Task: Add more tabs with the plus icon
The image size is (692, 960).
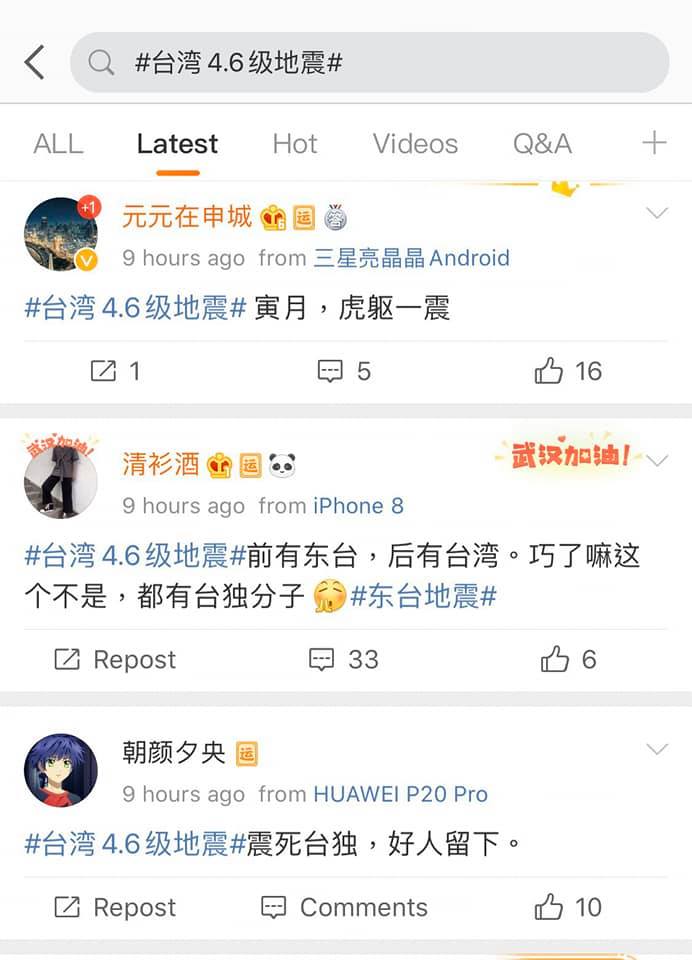Action: click(654, 144)
